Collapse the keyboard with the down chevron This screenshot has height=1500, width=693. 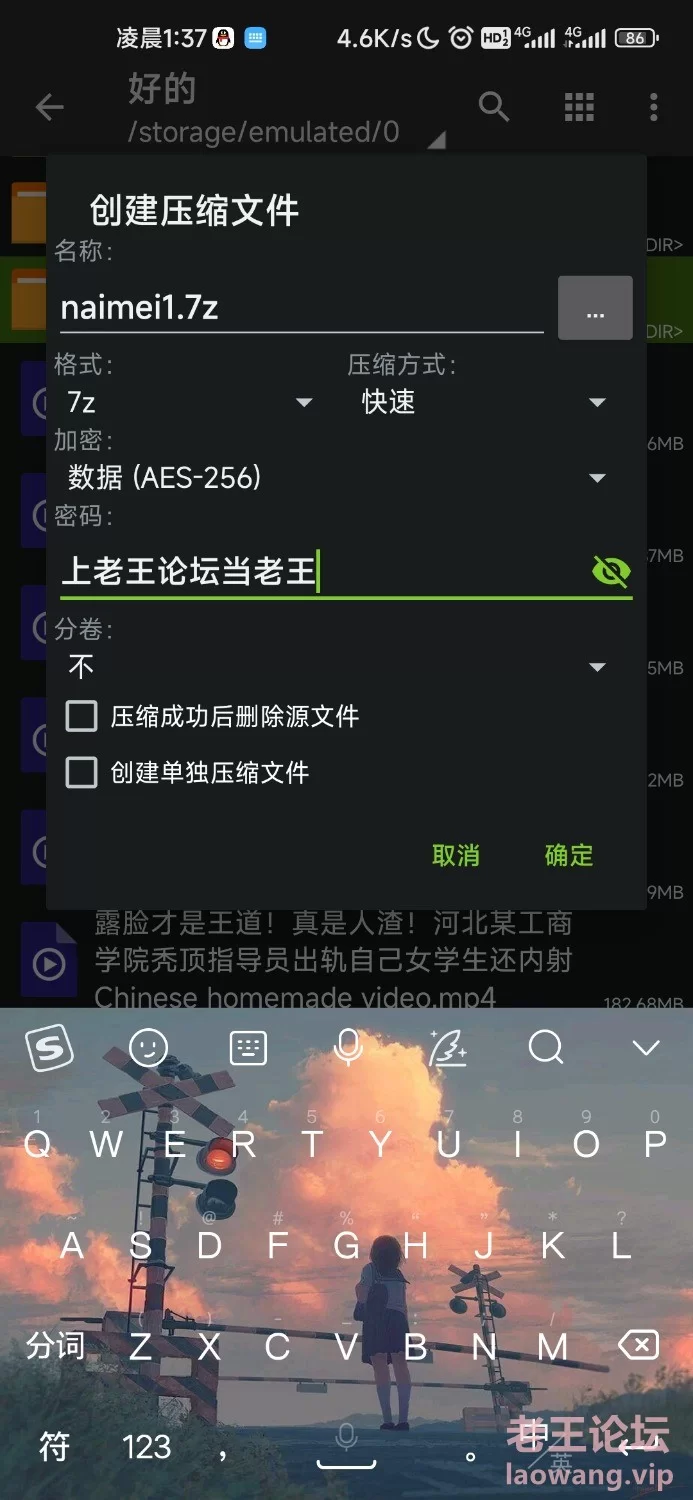coord(646,1048)
